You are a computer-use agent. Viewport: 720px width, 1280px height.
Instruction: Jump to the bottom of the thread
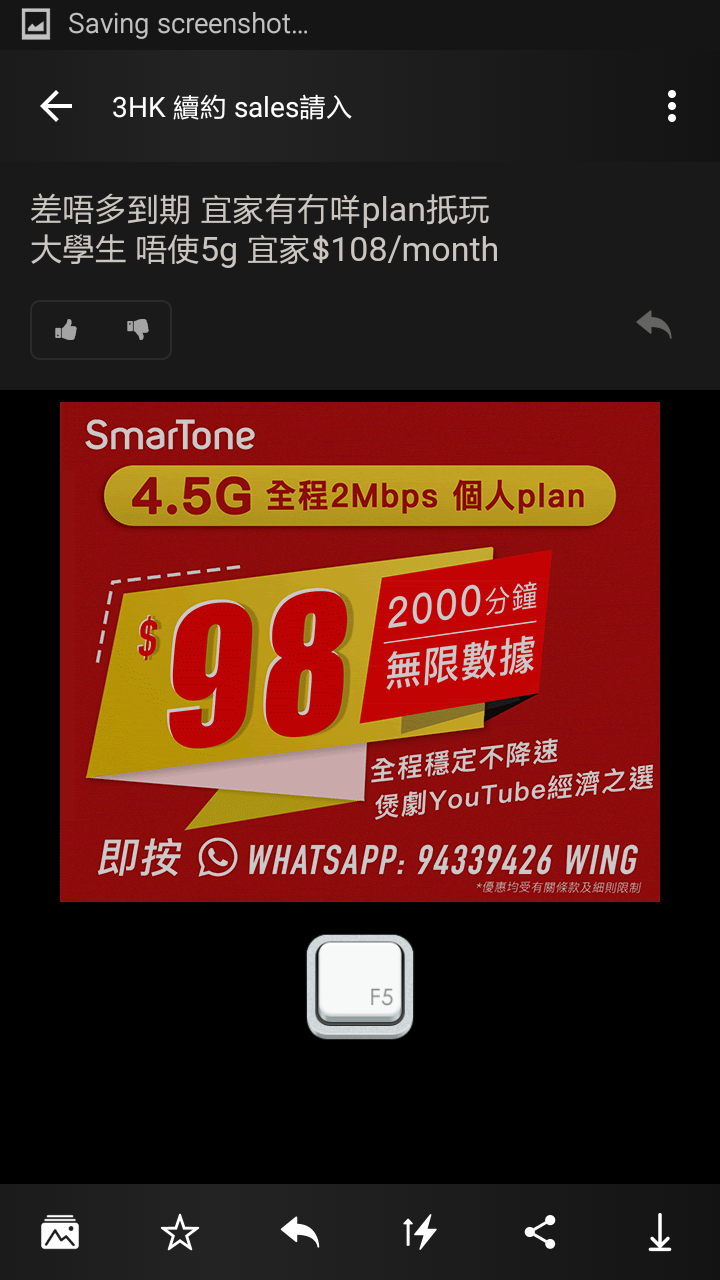660,1233
